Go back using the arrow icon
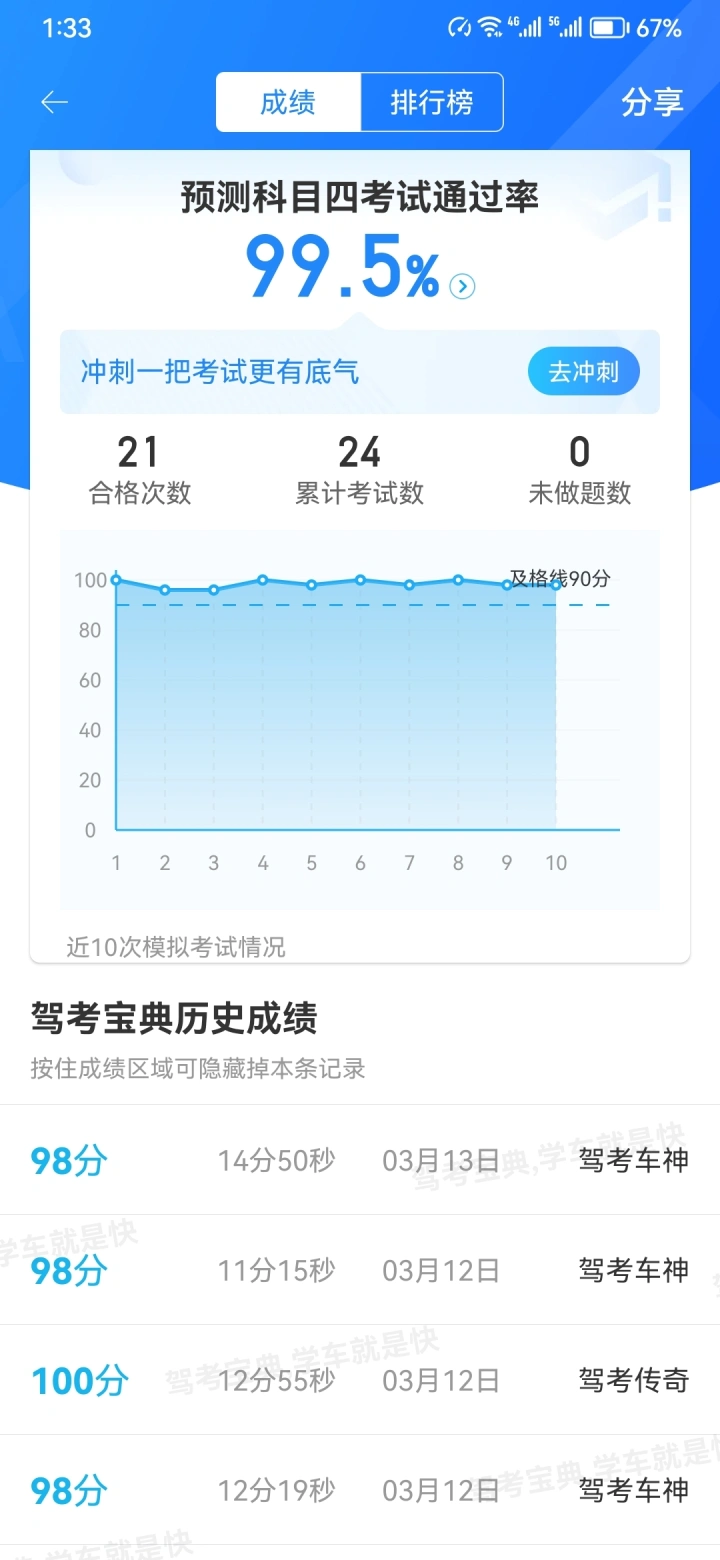The image size is (720, 1560). 54,102
